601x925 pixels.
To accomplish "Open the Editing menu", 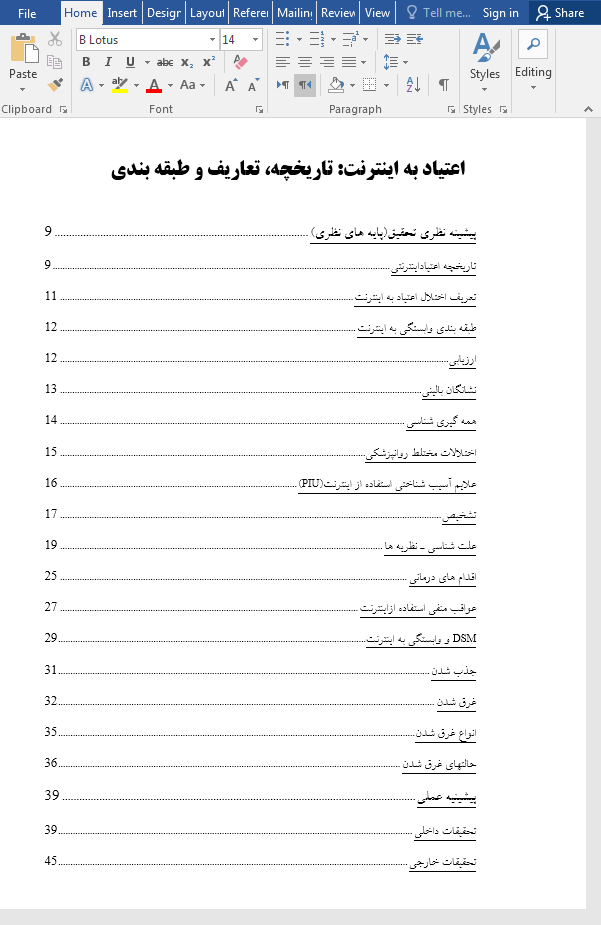I will point(533,58).
